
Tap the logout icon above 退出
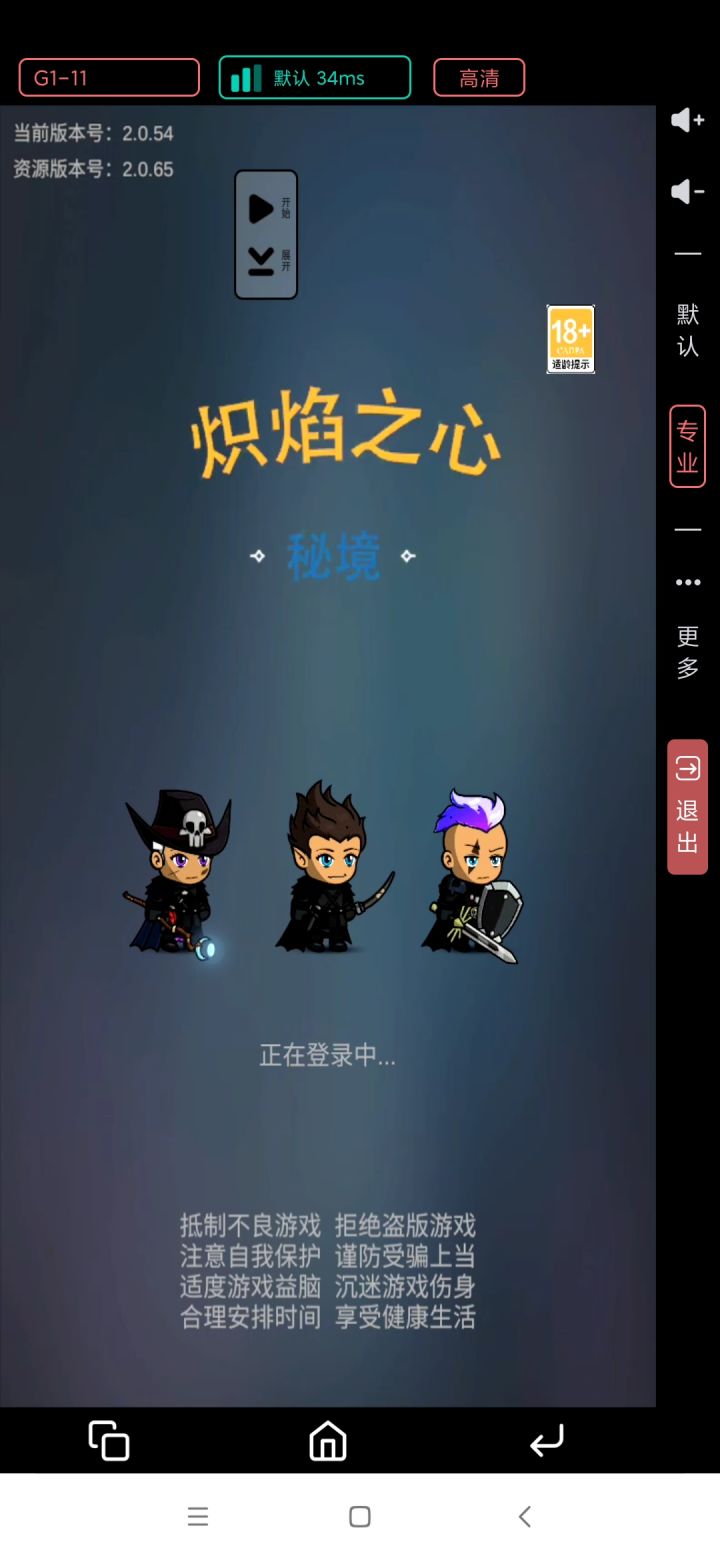pyautogui.click(x=686, y=770)
